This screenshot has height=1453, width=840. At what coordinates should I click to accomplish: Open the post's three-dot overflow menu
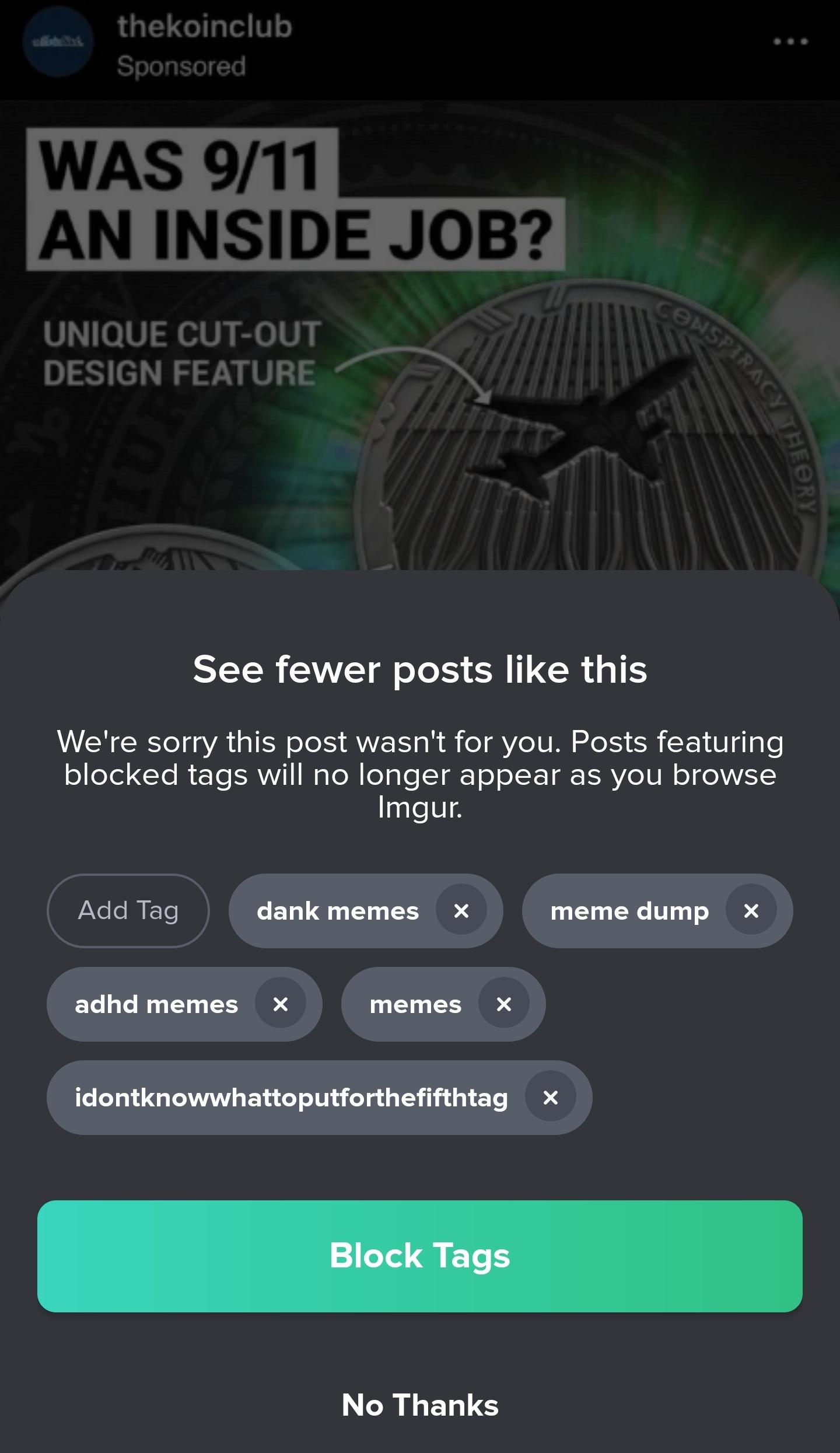click(790, 41)
